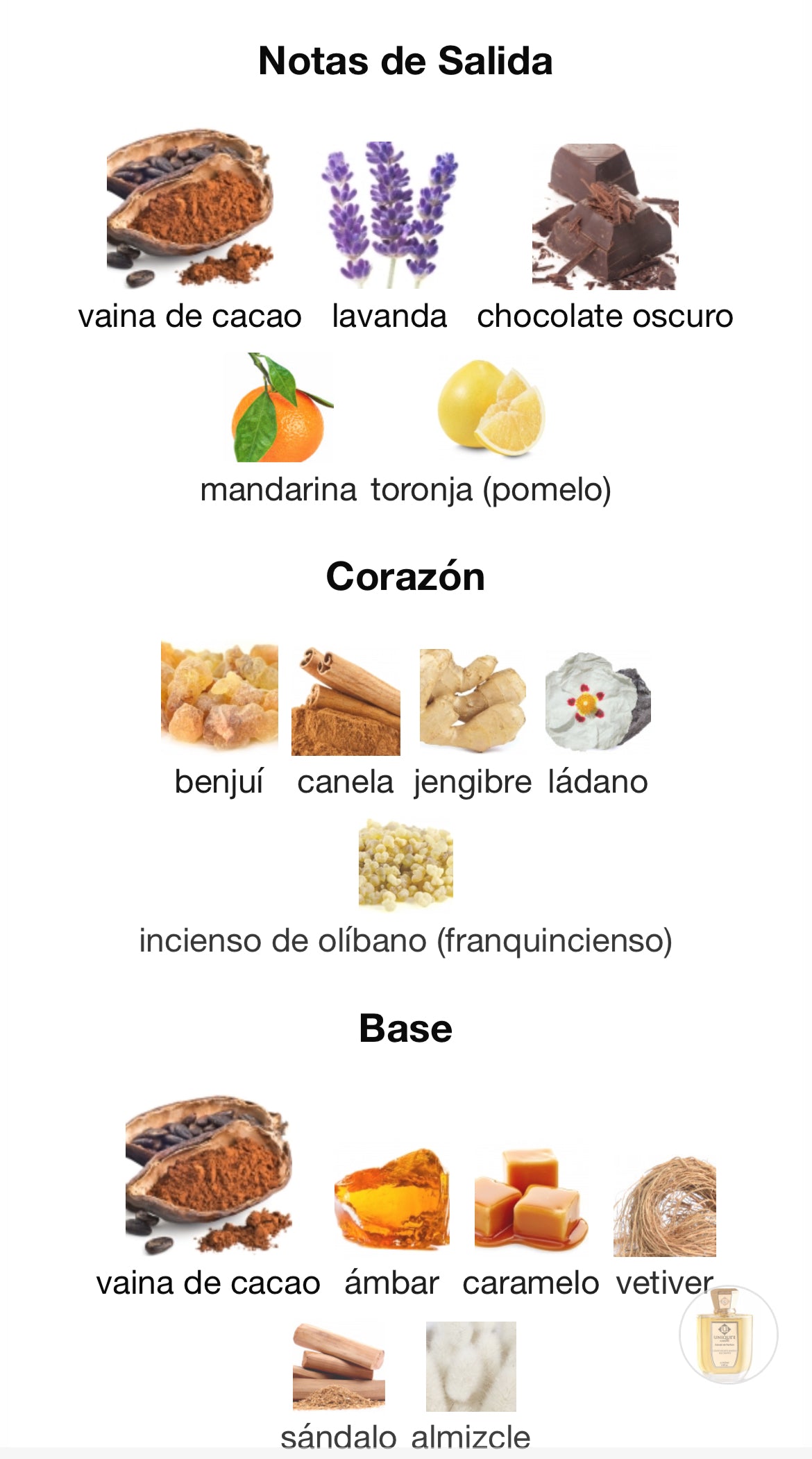Screen dimensions: 812x1459
Task: View the ládano note
Action: pos(598,701)
